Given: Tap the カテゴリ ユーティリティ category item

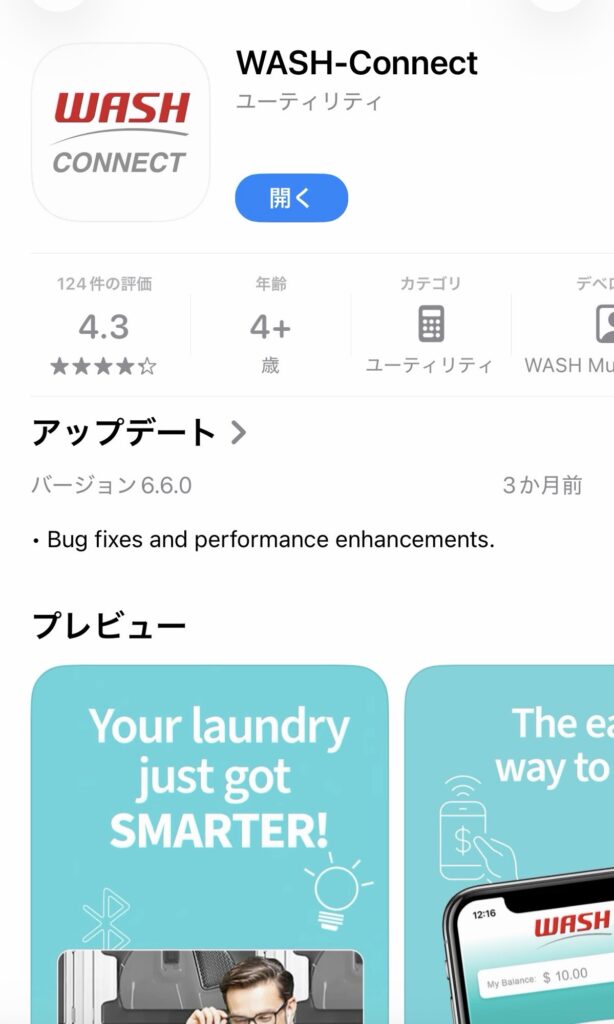Looking at the screenshot, I should pyautogui.click(x=430, y=326).
